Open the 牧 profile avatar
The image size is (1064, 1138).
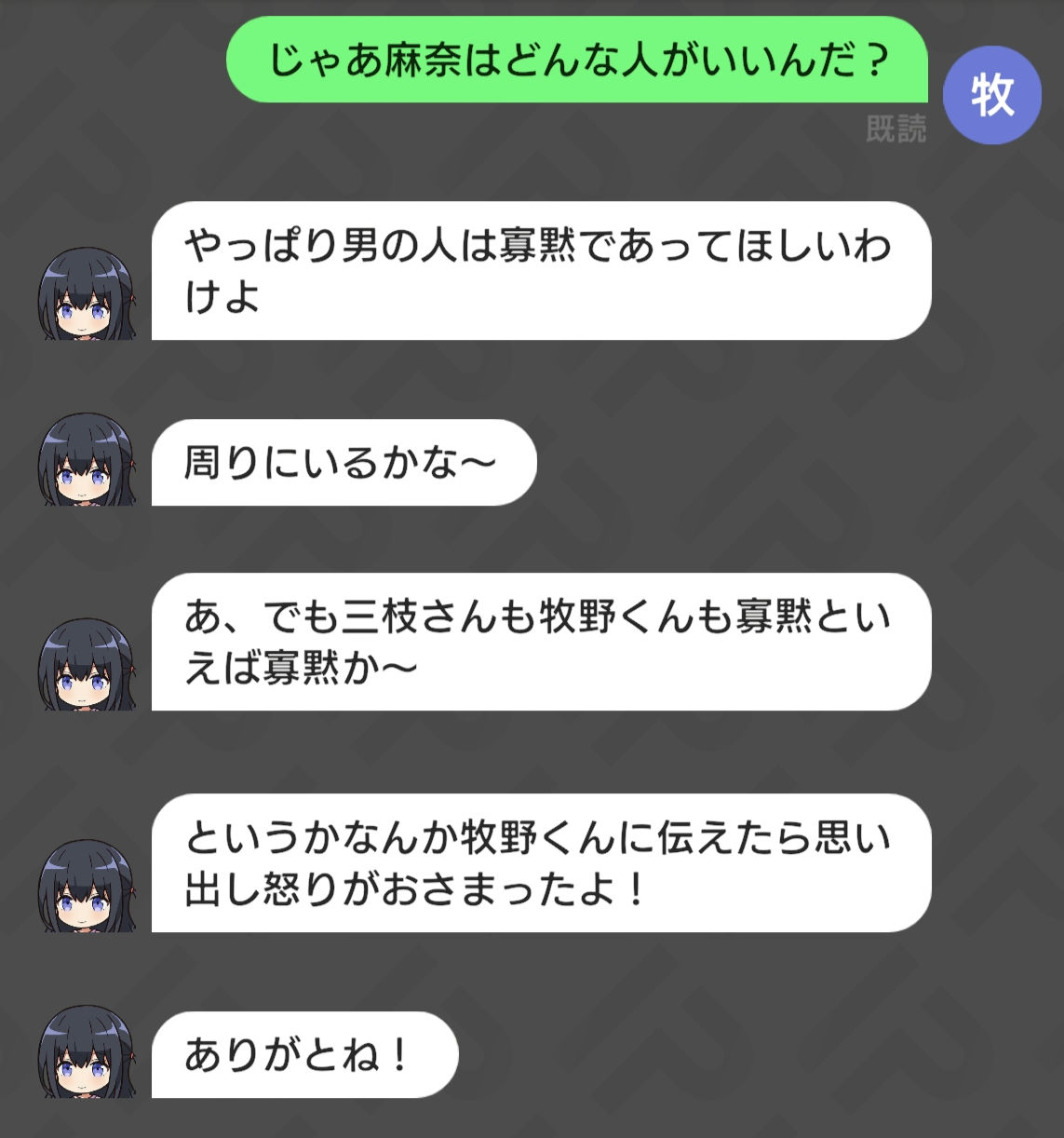click(x=991, y=96)
